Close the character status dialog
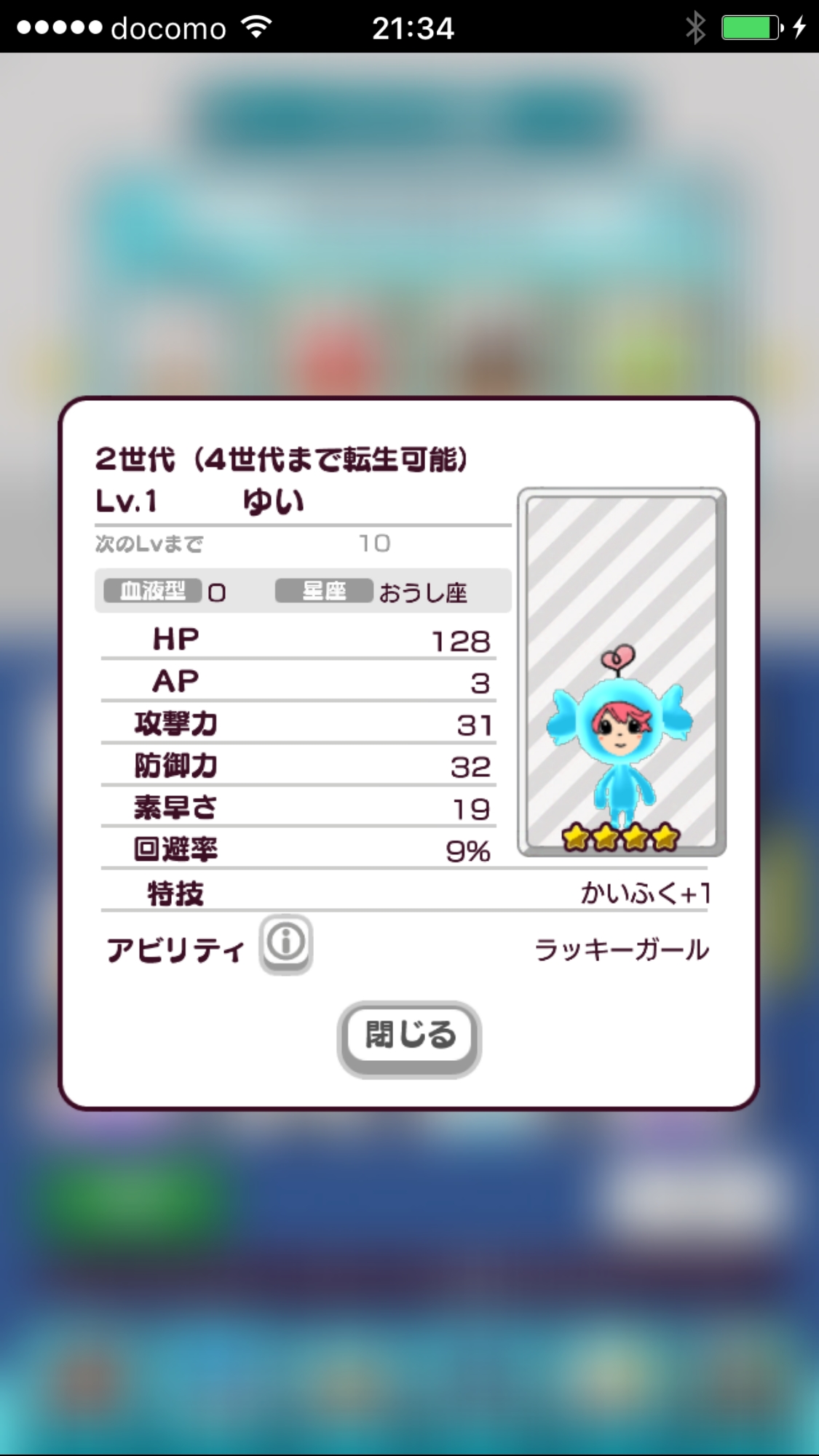The width and height of the screenshot is (819, 1456). pyautogui.click(x=409, y=1036)
